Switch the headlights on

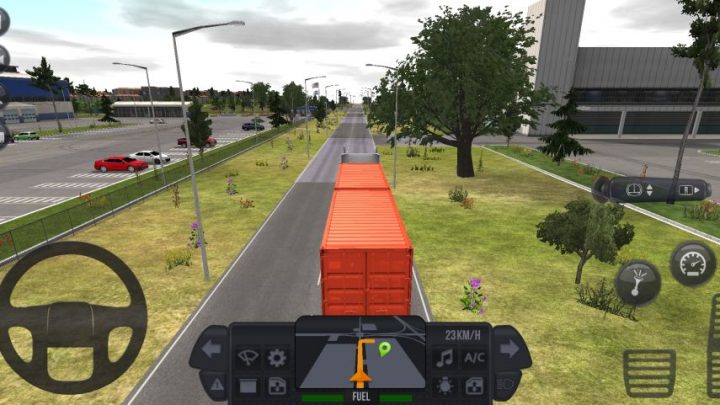tap(505, 384)
